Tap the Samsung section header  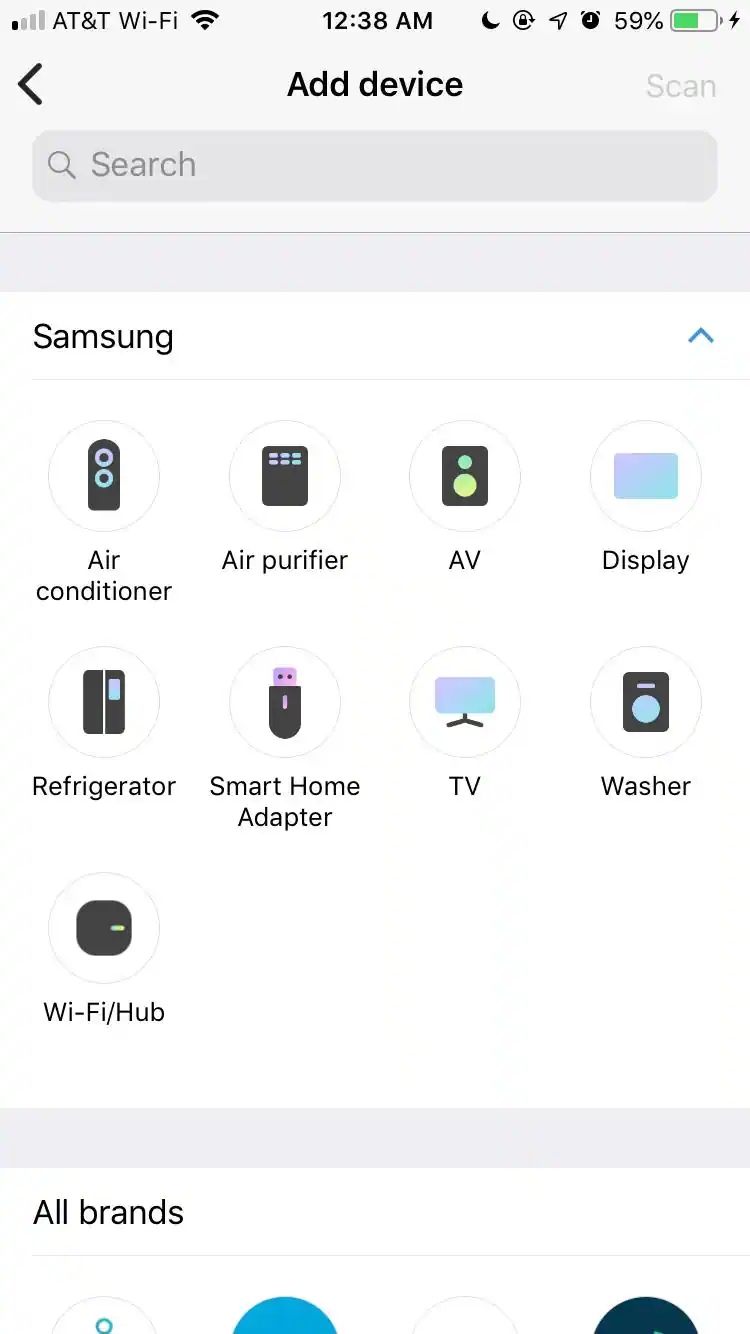[103, 336]
